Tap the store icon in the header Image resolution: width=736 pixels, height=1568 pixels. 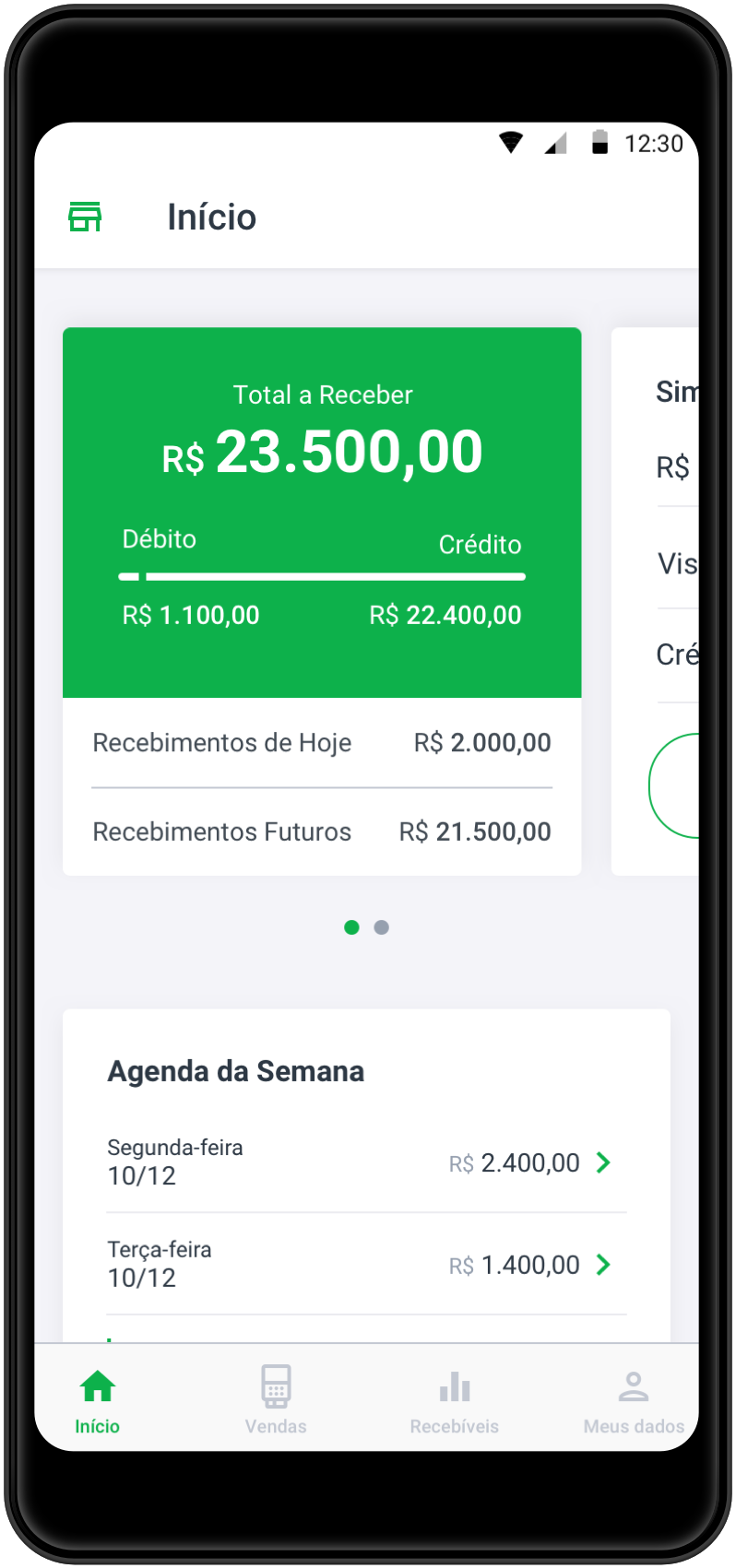click(x=85, y=218)
